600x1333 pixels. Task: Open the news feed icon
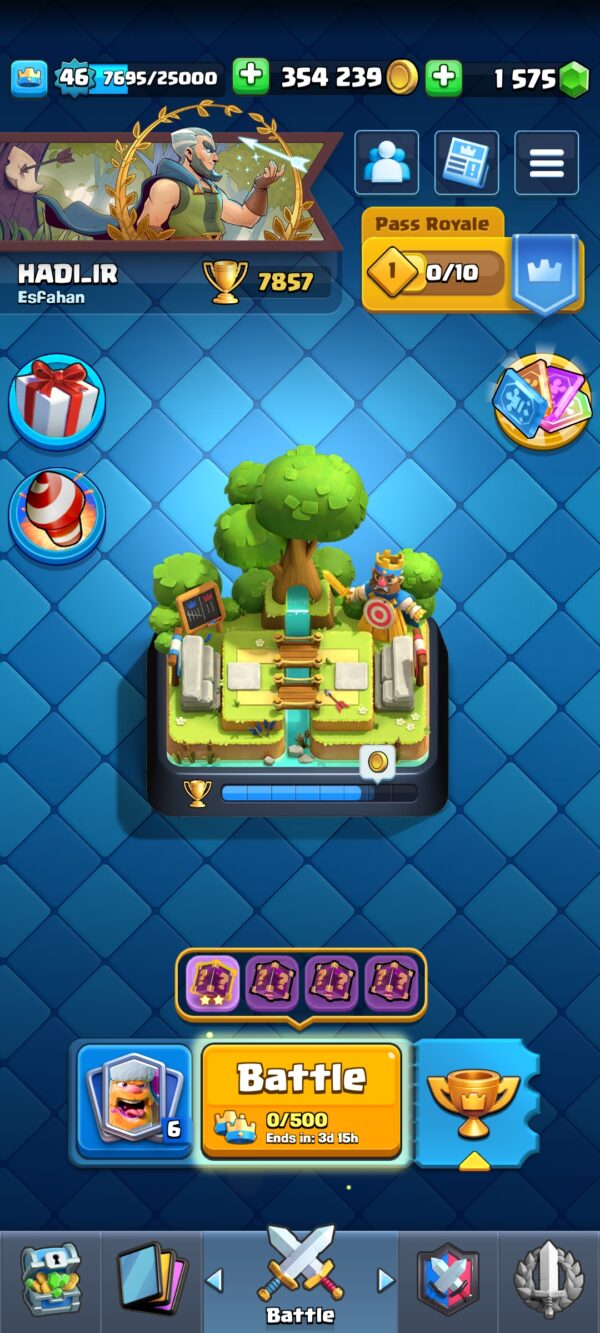tap(466, 162)
